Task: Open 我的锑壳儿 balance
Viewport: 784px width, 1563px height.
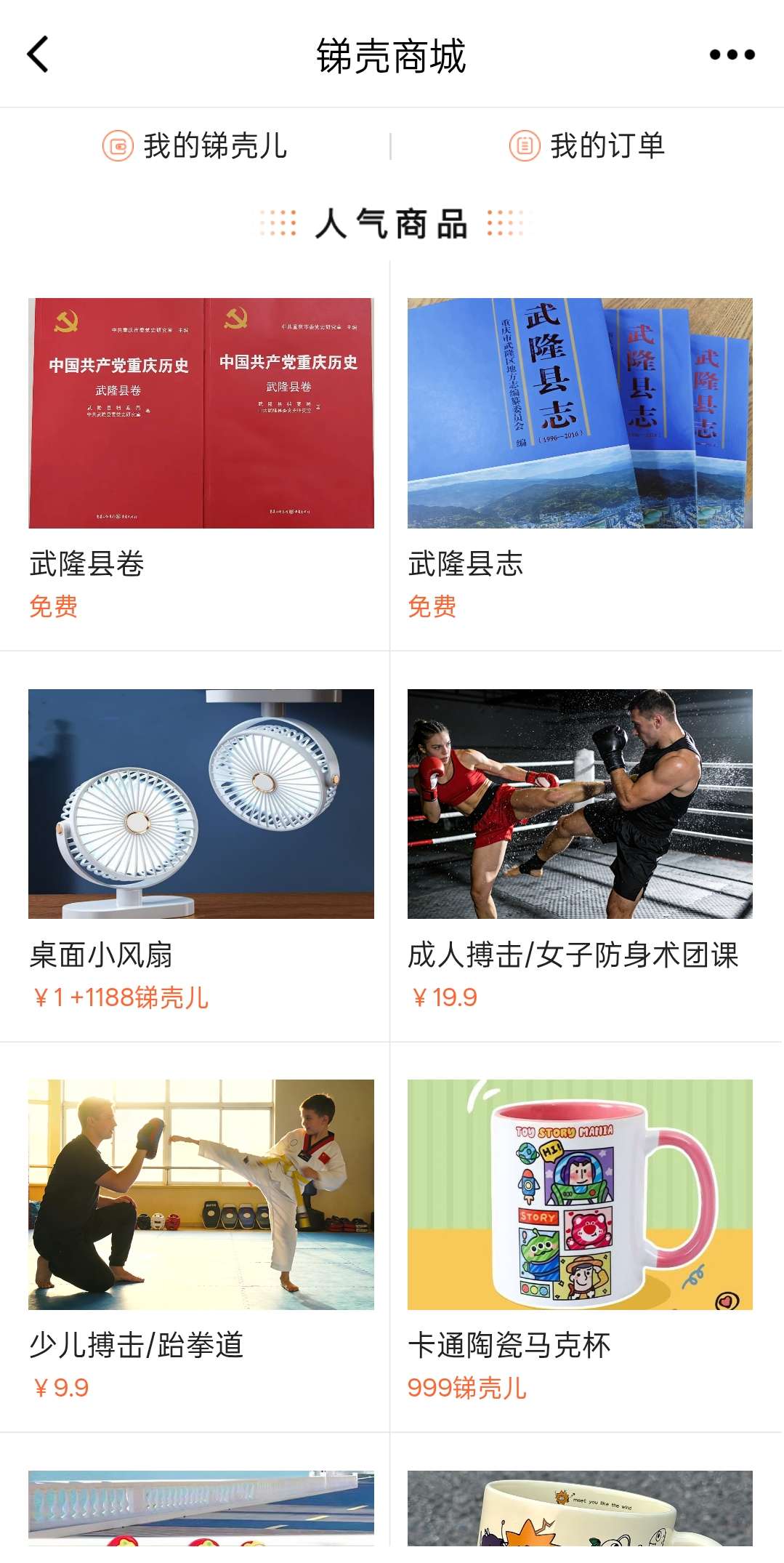Action: [195, 146]
